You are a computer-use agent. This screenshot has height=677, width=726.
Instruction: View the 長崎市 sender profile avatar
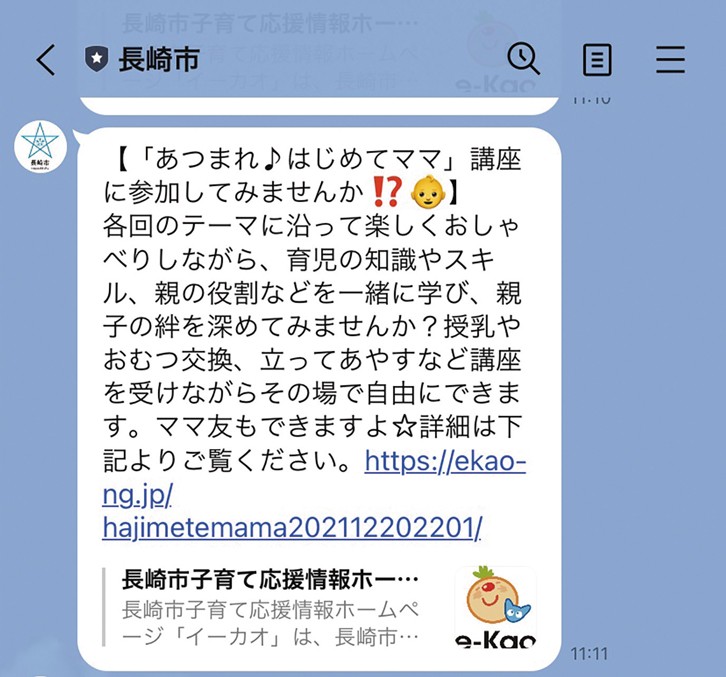coord(41,146)
